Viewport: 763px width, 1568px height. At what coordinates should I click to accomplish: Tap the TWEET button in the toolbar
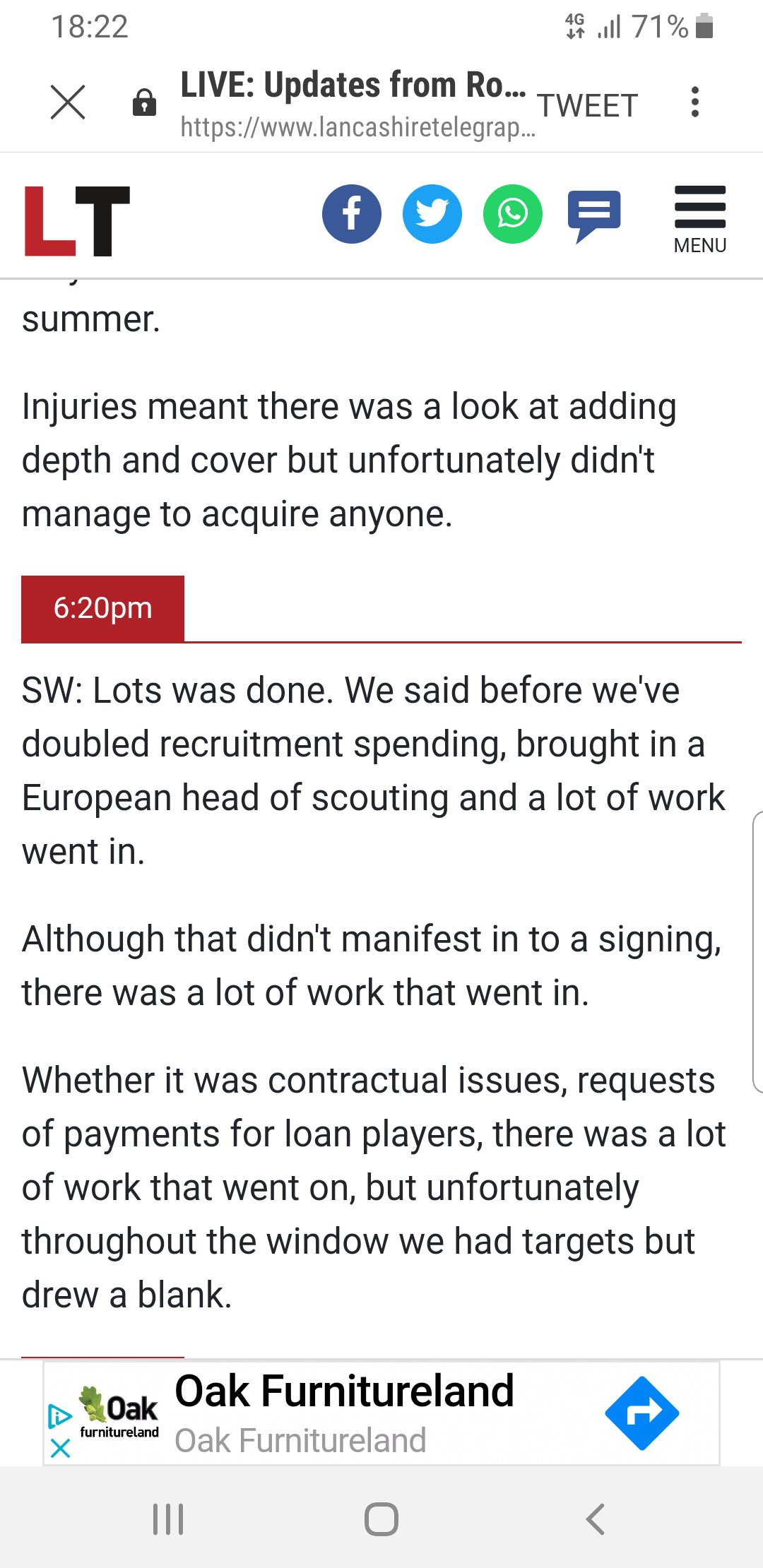[x=588, y=106]
